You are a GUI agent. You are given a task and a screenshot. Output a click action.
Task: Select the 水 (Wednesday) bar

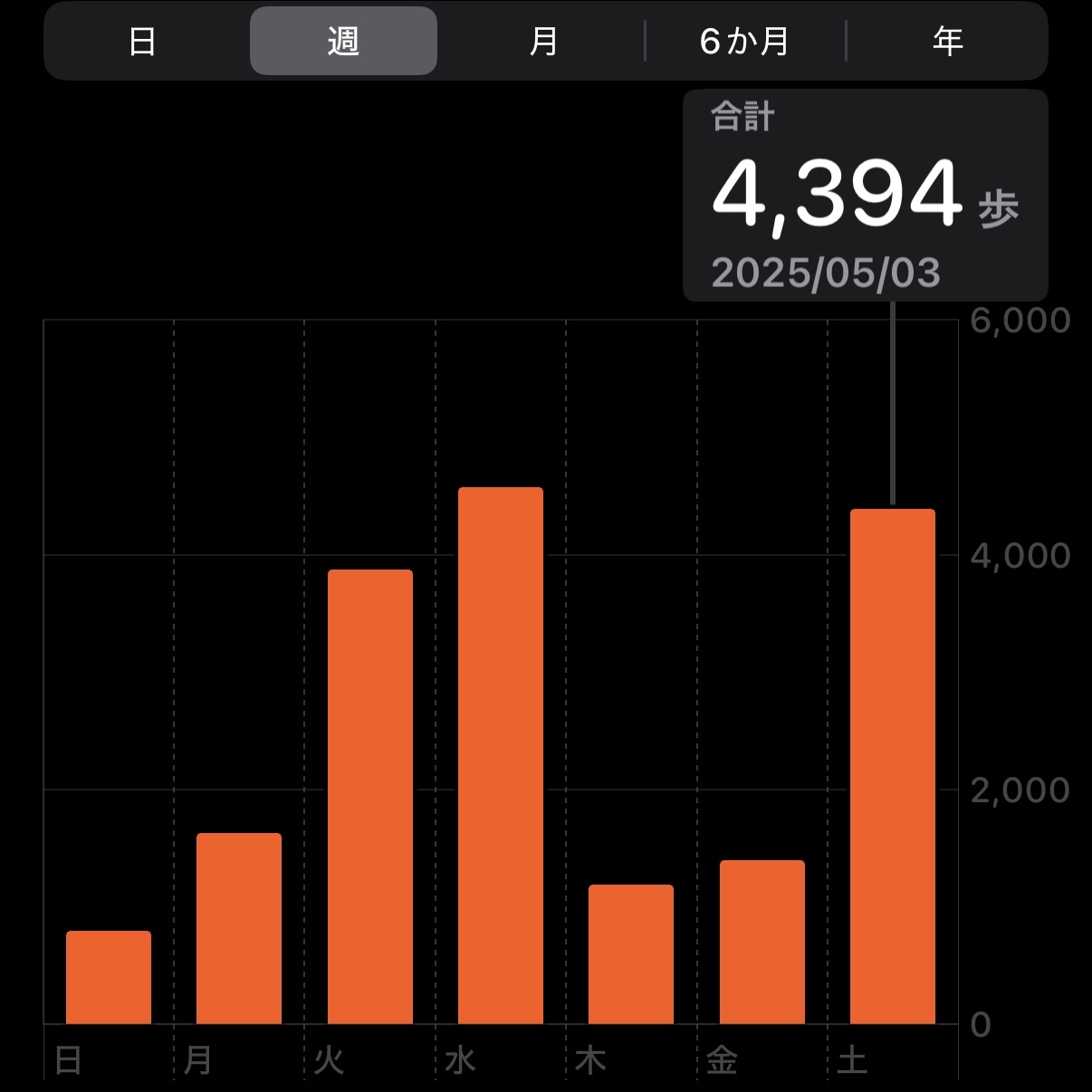[x=501, y=756]
